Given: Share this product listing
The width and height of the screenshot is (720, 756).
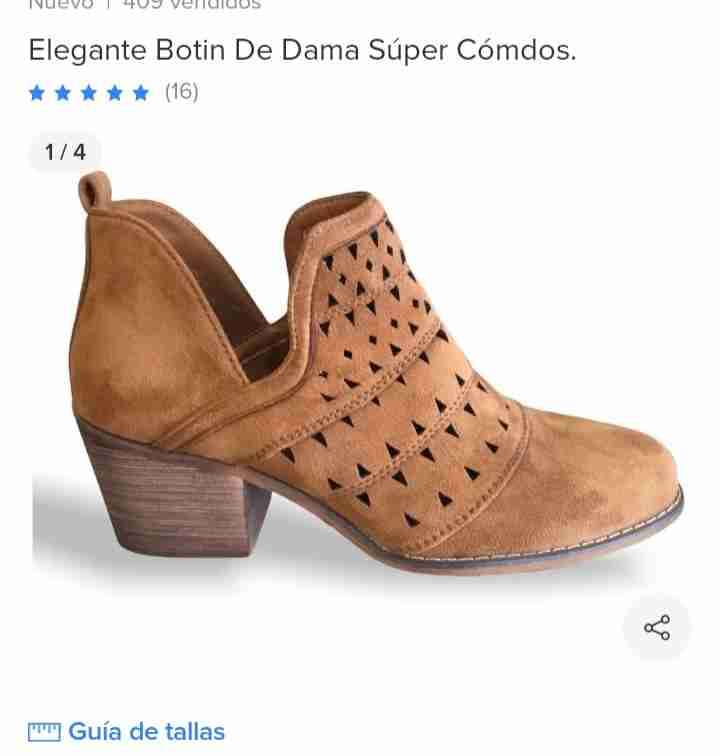Looking at the screenshot, I should (657, 628).
